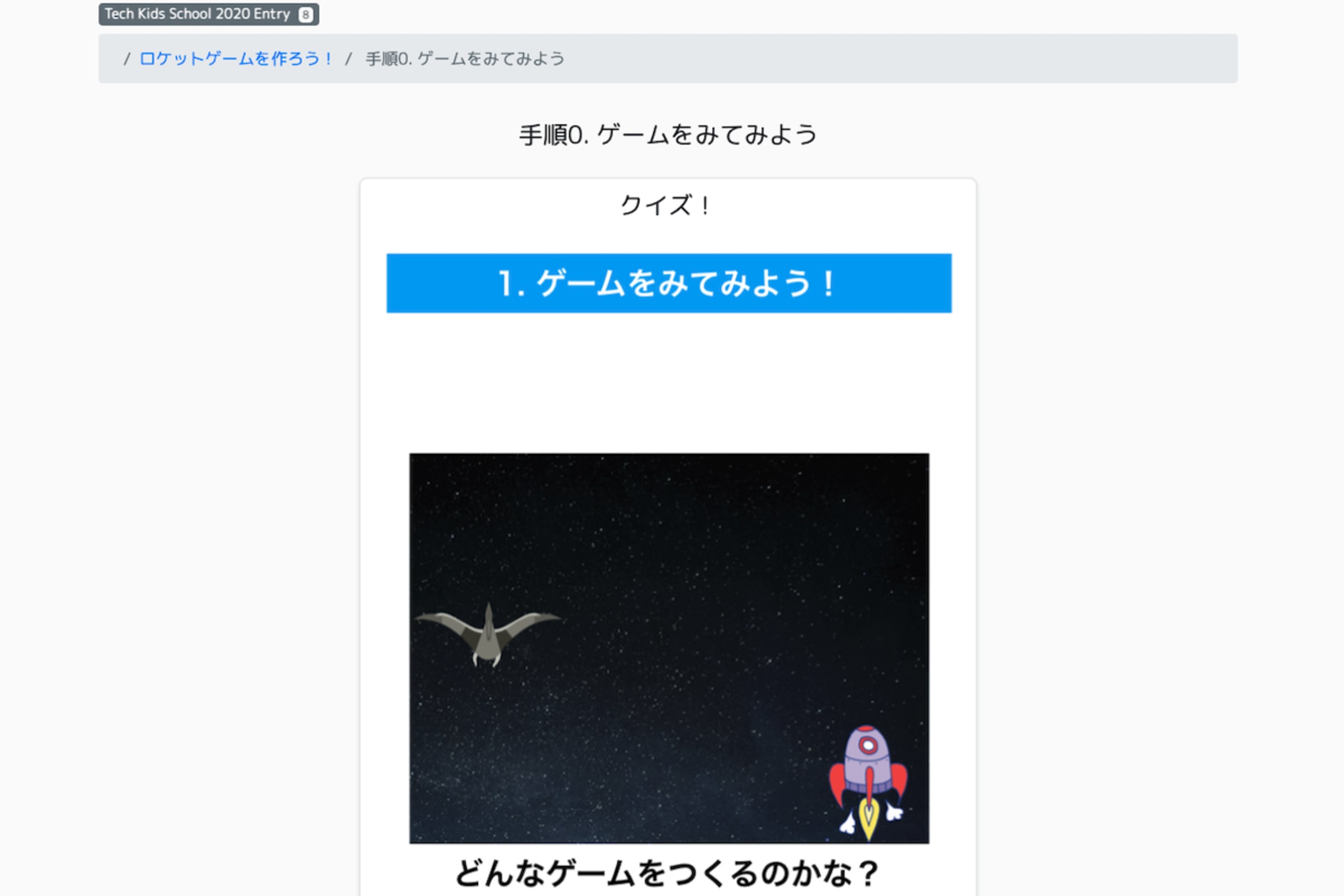Tap the Tech Kids School 2020 Entry badge
Screen dimensions: 1344x896
(208, 15)
